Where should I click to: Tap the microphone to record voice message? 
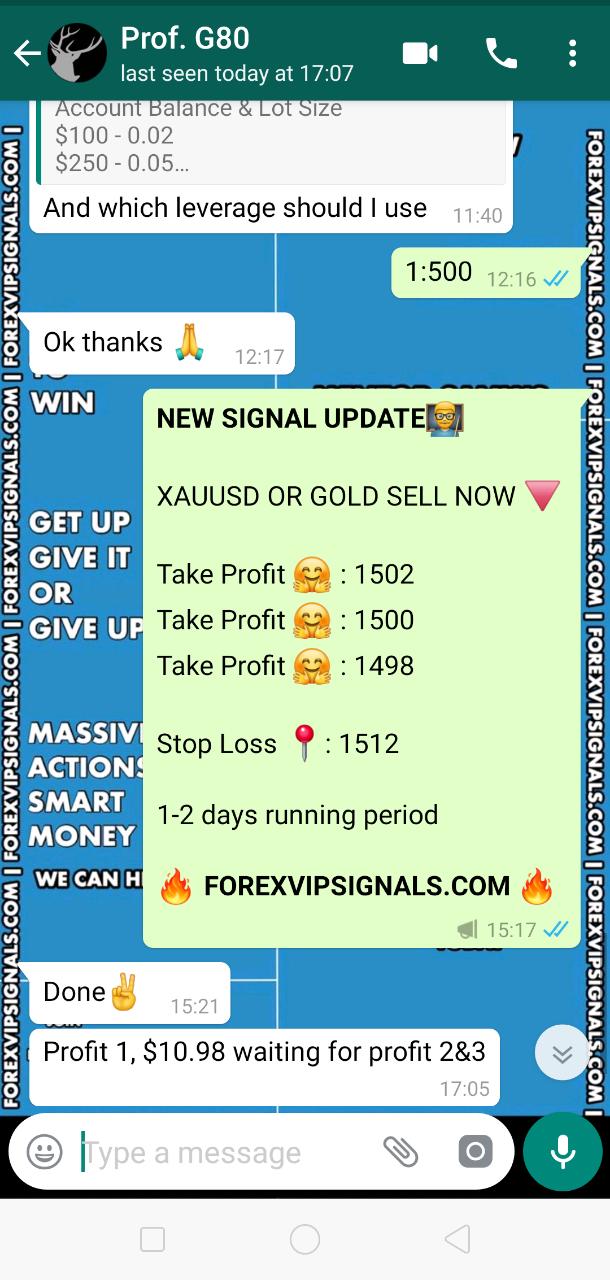point(562,1152)
